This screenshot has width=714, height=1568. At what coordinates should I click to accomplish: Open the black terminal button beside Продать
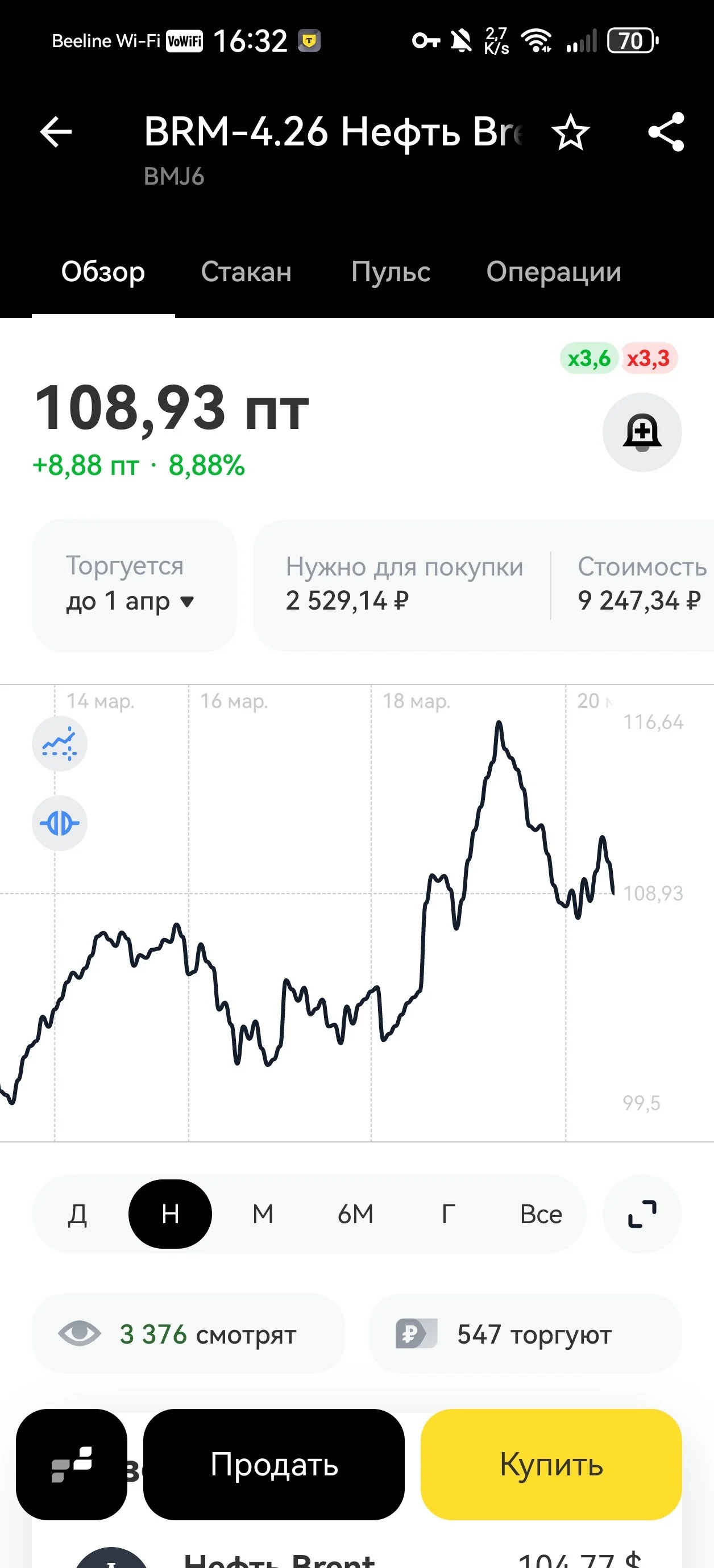click(x=71, y=1465)
